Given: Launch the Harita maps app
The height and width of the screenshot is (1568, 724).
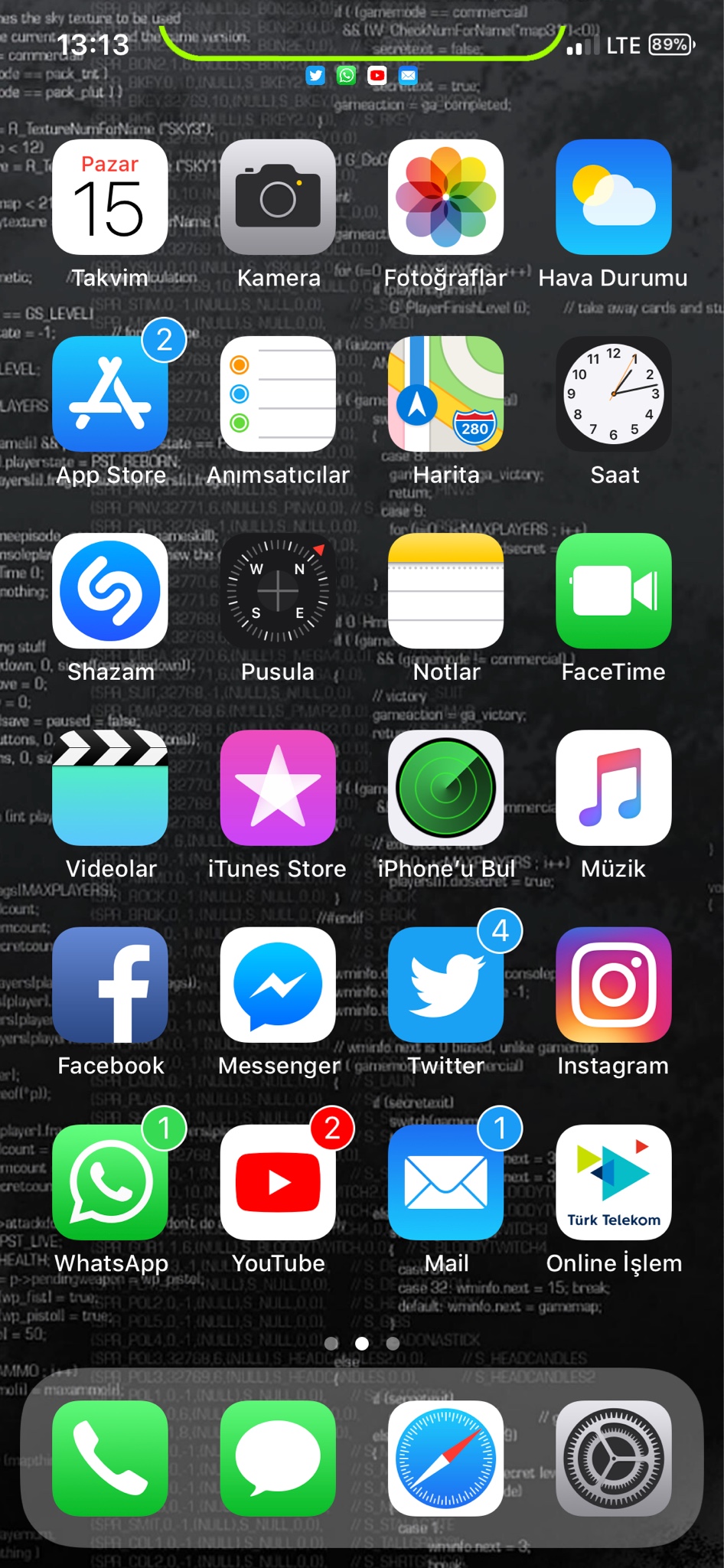Looking at the screenshot, I should [x=445, y=394].
